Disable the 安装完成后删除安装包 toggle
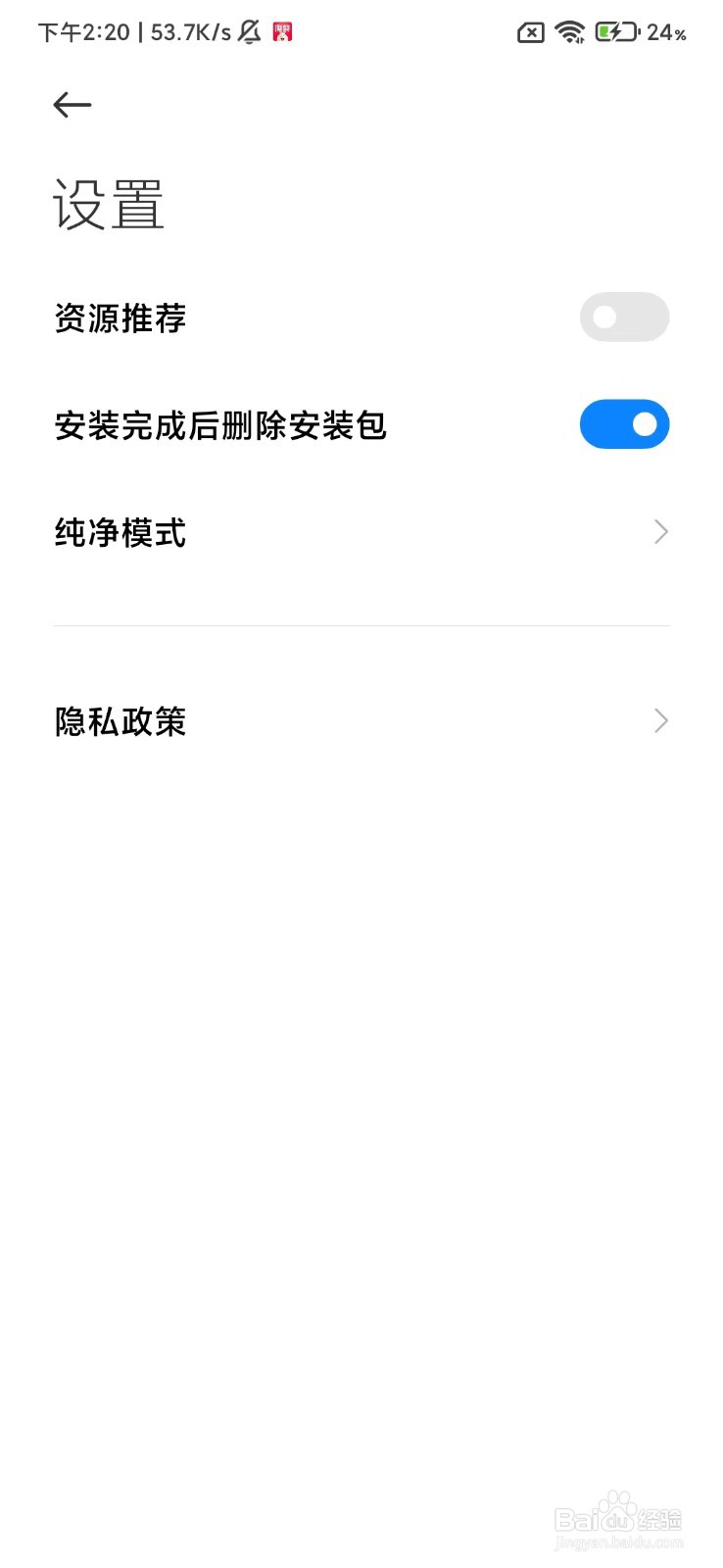 (x=624, y=423)
